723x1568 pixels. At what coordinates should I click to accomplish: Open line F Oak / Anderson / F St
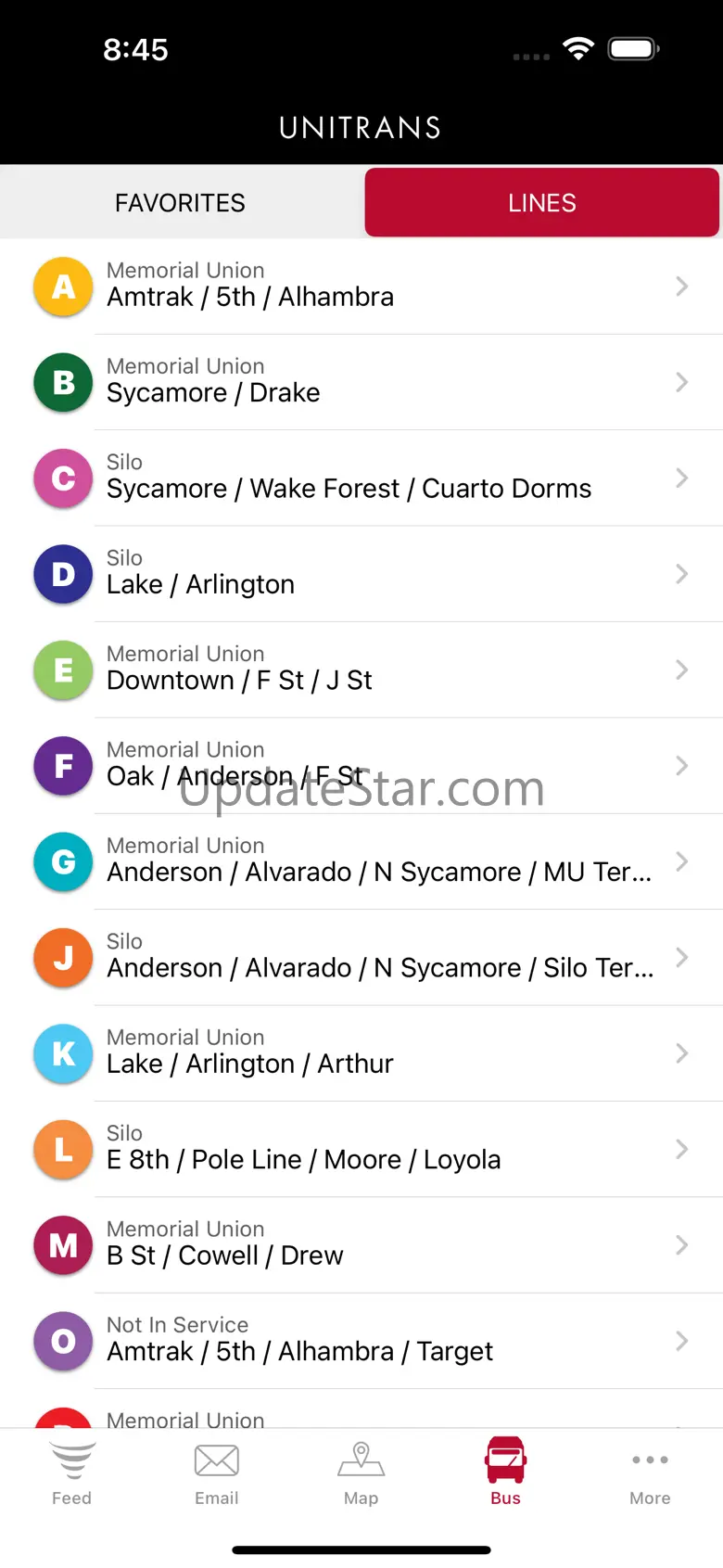[361, 765]
